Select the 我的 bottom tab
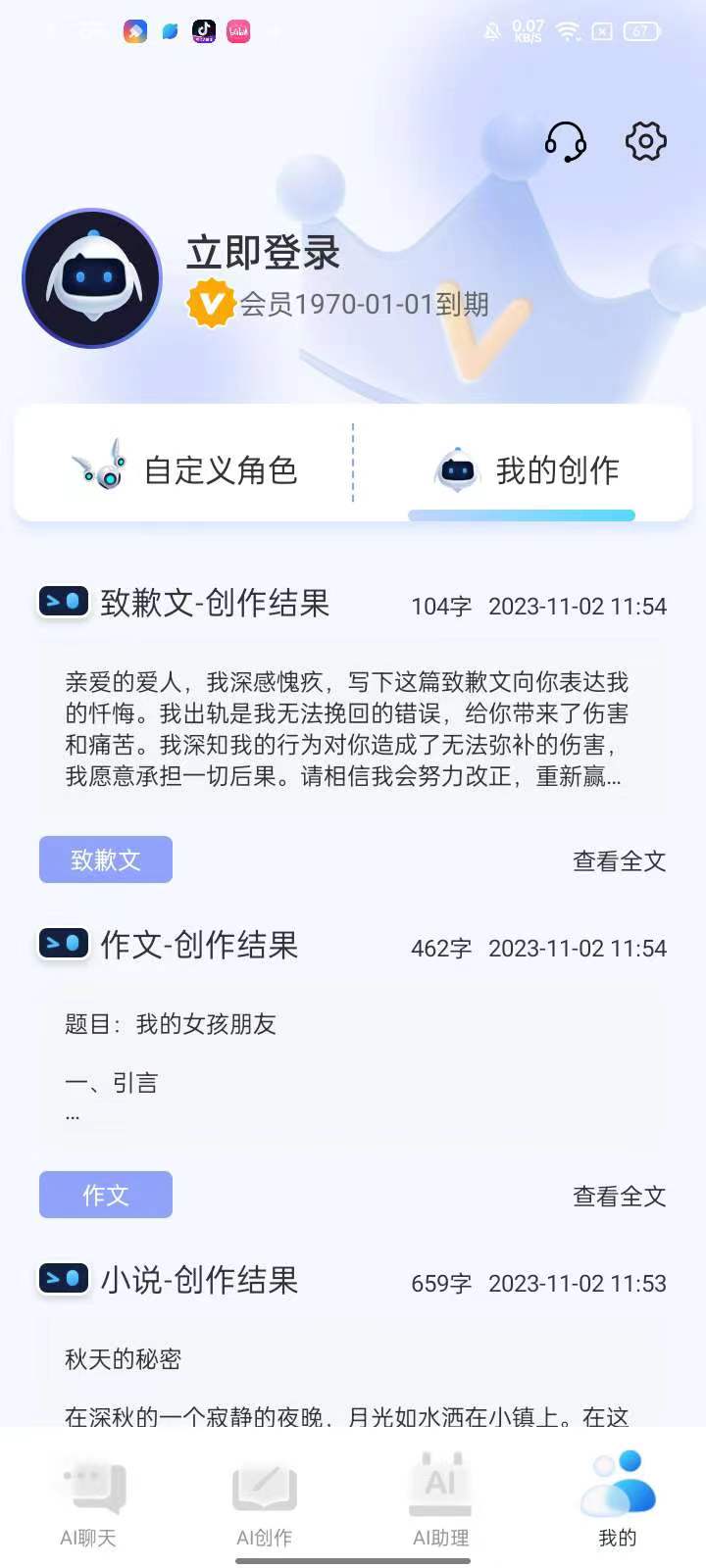Screen dimensions: 706x1568 tap(618, 1499)
